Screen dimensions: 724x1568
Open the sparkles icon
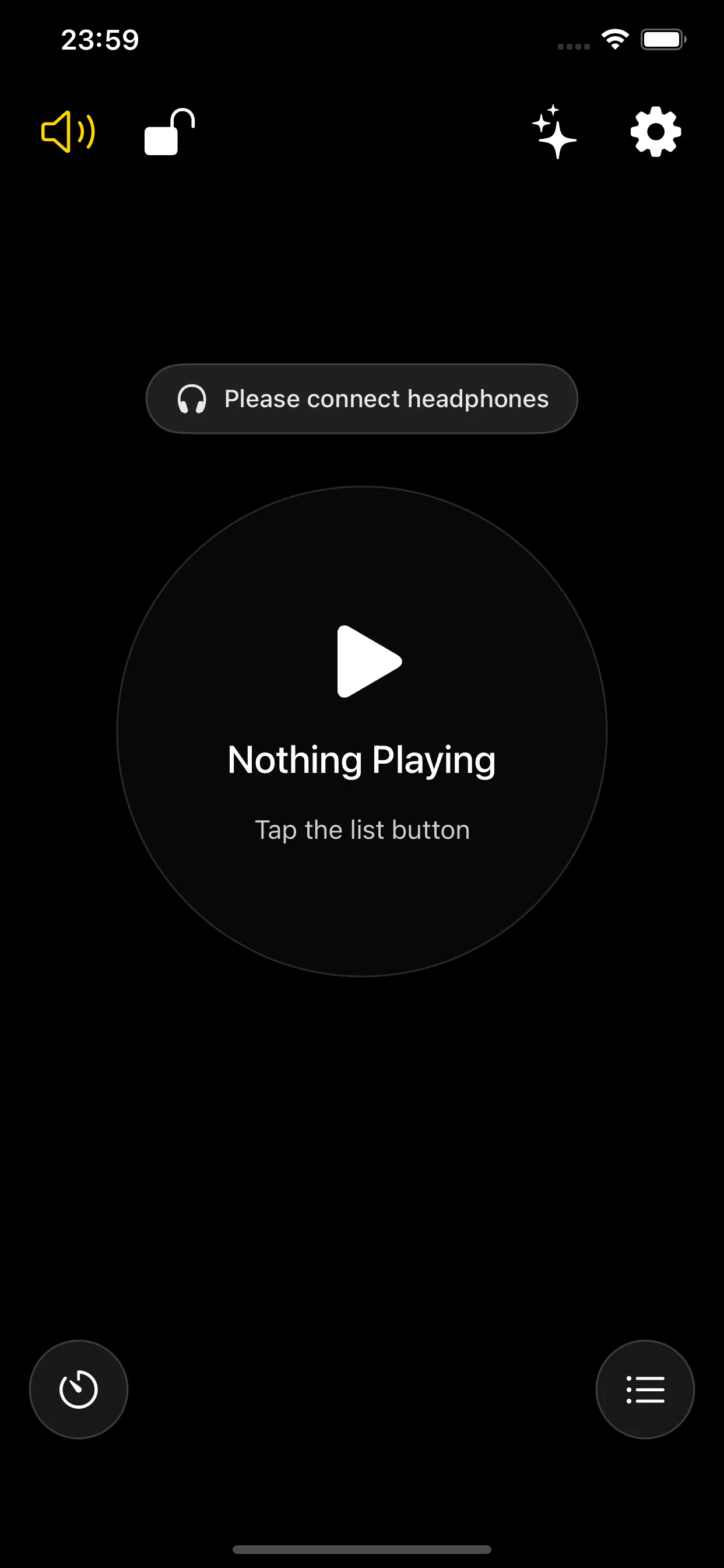(x=554, y=131)
